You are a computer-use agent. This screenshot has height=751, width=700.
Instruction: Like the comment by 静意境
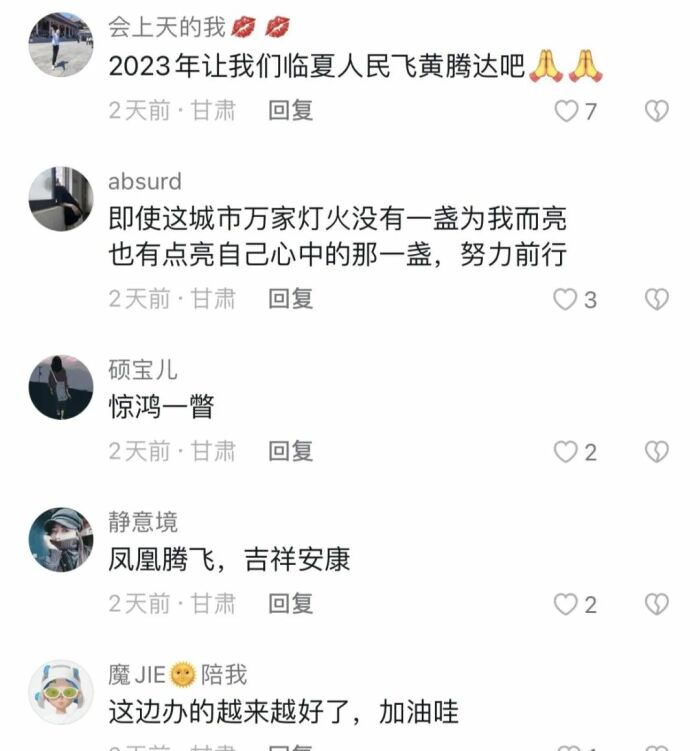566,604
